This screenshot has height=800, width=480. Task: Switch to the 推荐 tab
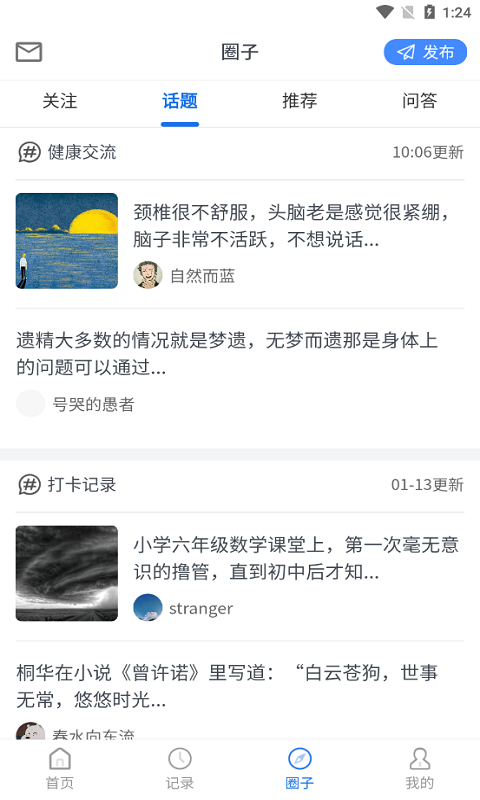pyautogui.click(x=299, y=101)
